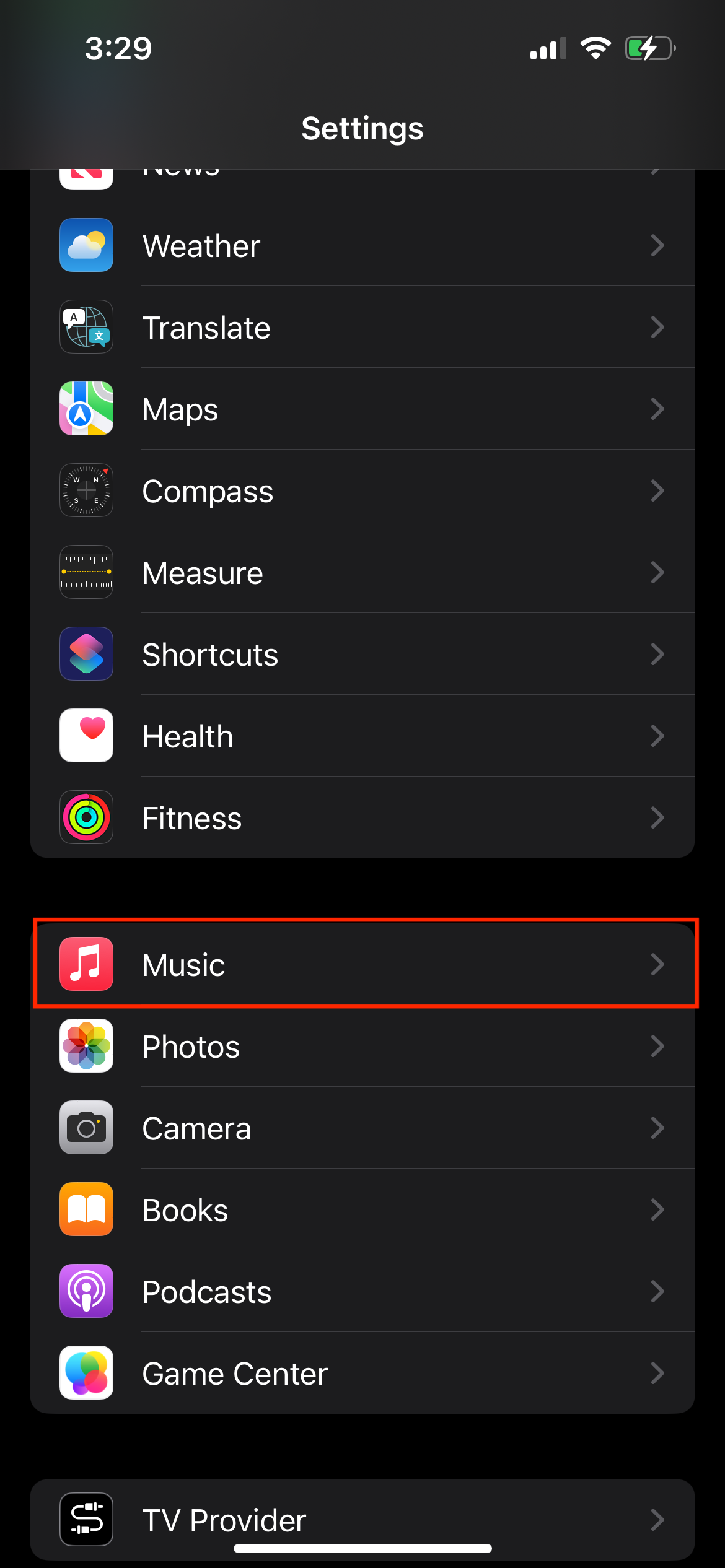
Task: Open the TV Provider row
Action: tap(362, 1520)
